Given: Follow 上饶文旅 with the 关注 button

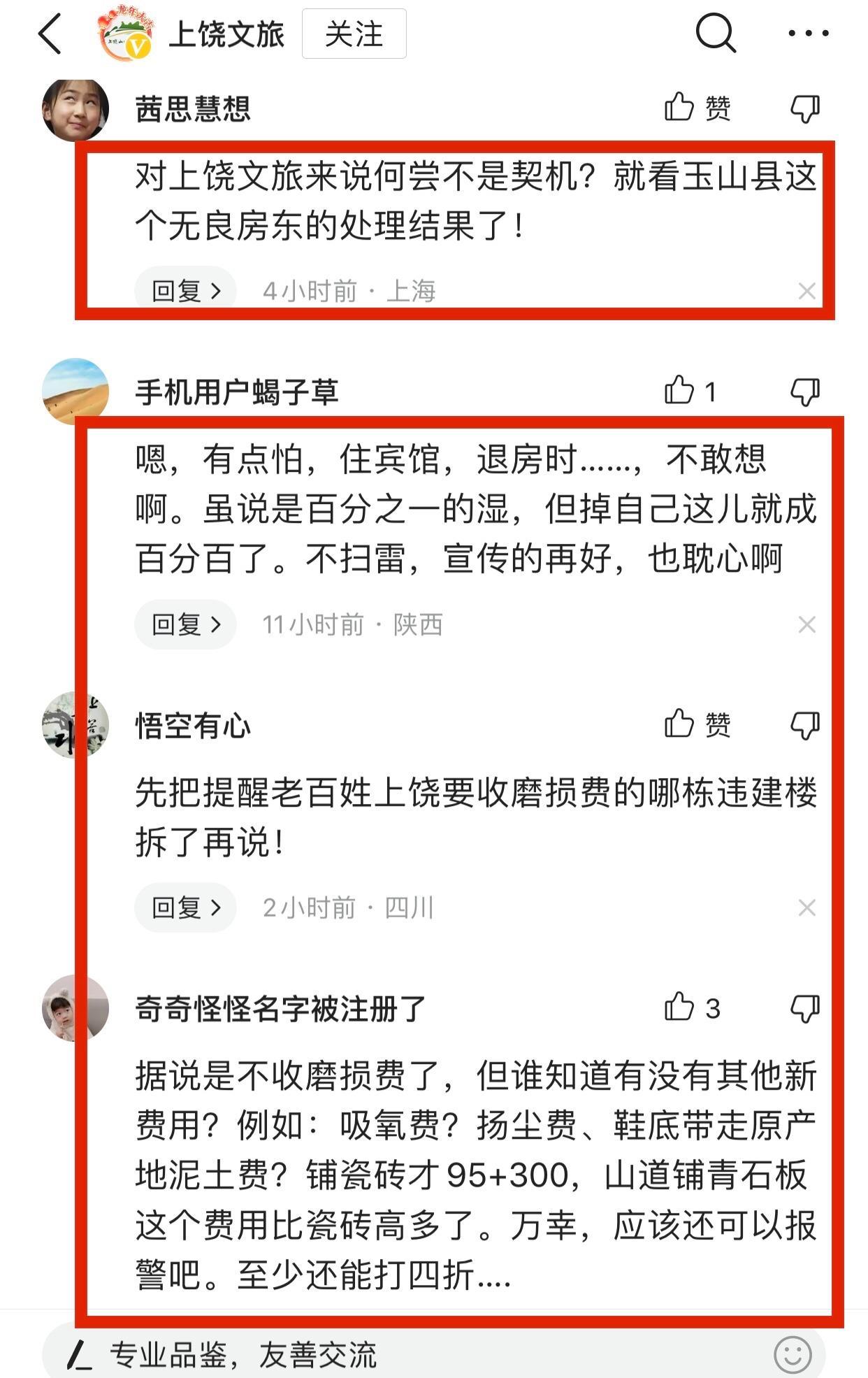Looking at the screenshot, I should point(354,34).
